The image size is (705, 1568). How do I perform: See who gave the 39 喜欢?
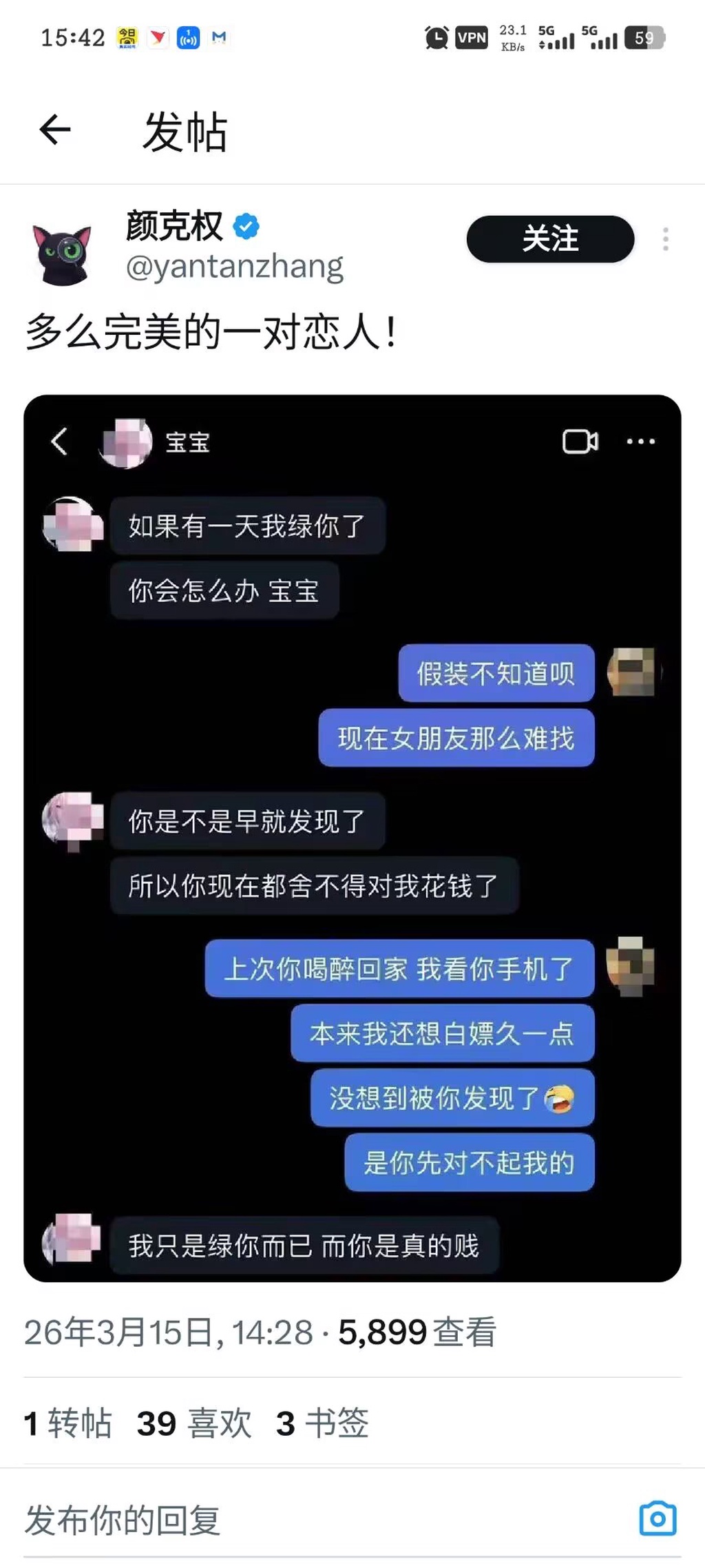point(194,1423)
